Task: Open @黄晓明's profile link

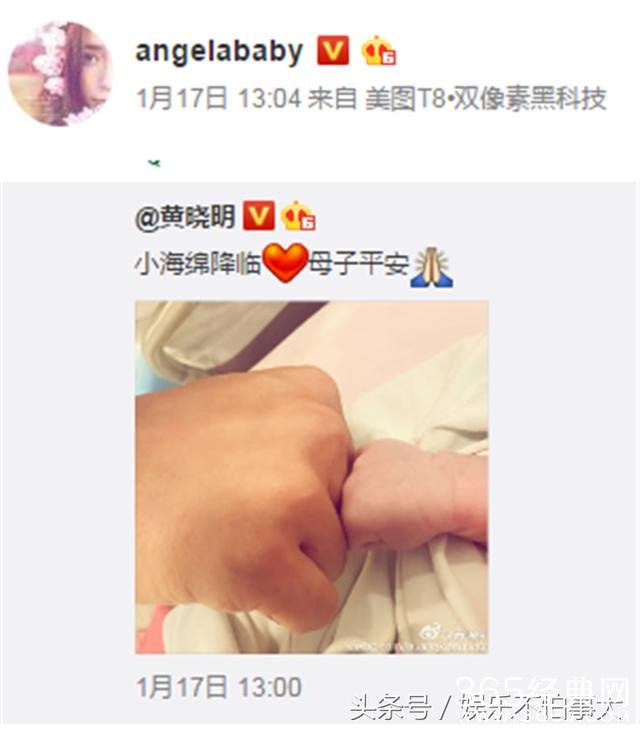Action: [186, 216]
